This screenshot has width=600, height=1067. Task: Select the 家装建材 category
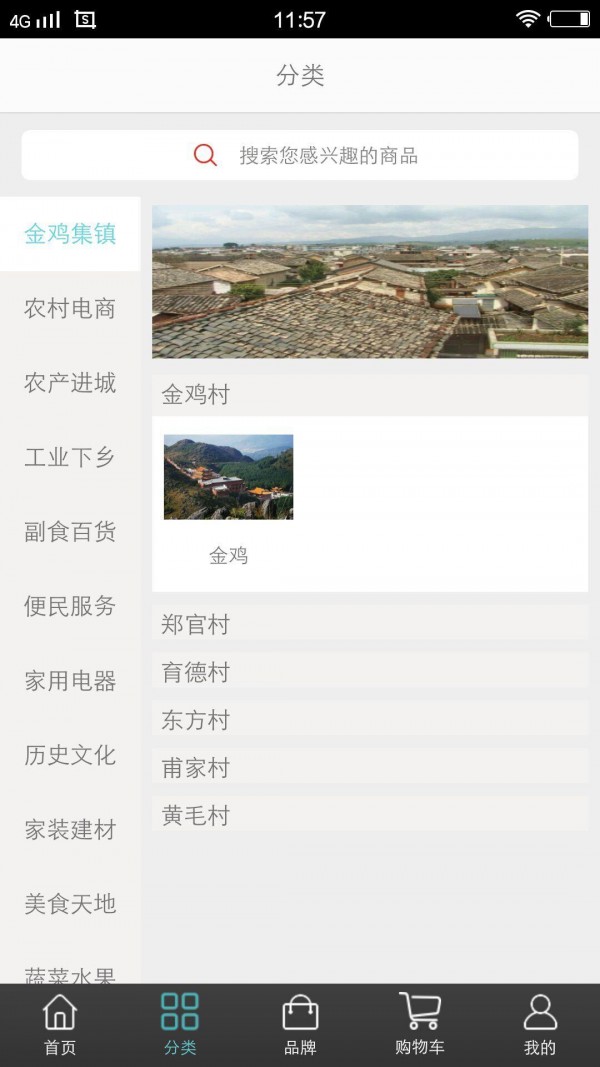tap(70, 830)
